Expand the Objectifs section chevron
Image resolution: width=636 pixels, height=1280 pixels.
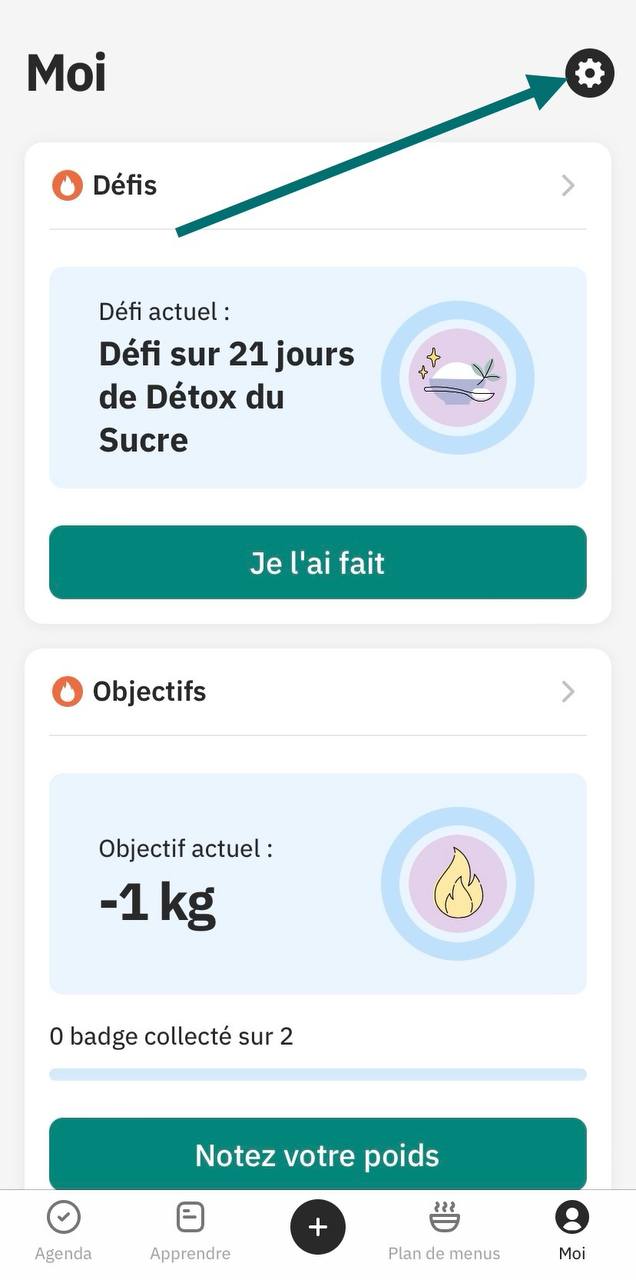[x=568, y=691]
